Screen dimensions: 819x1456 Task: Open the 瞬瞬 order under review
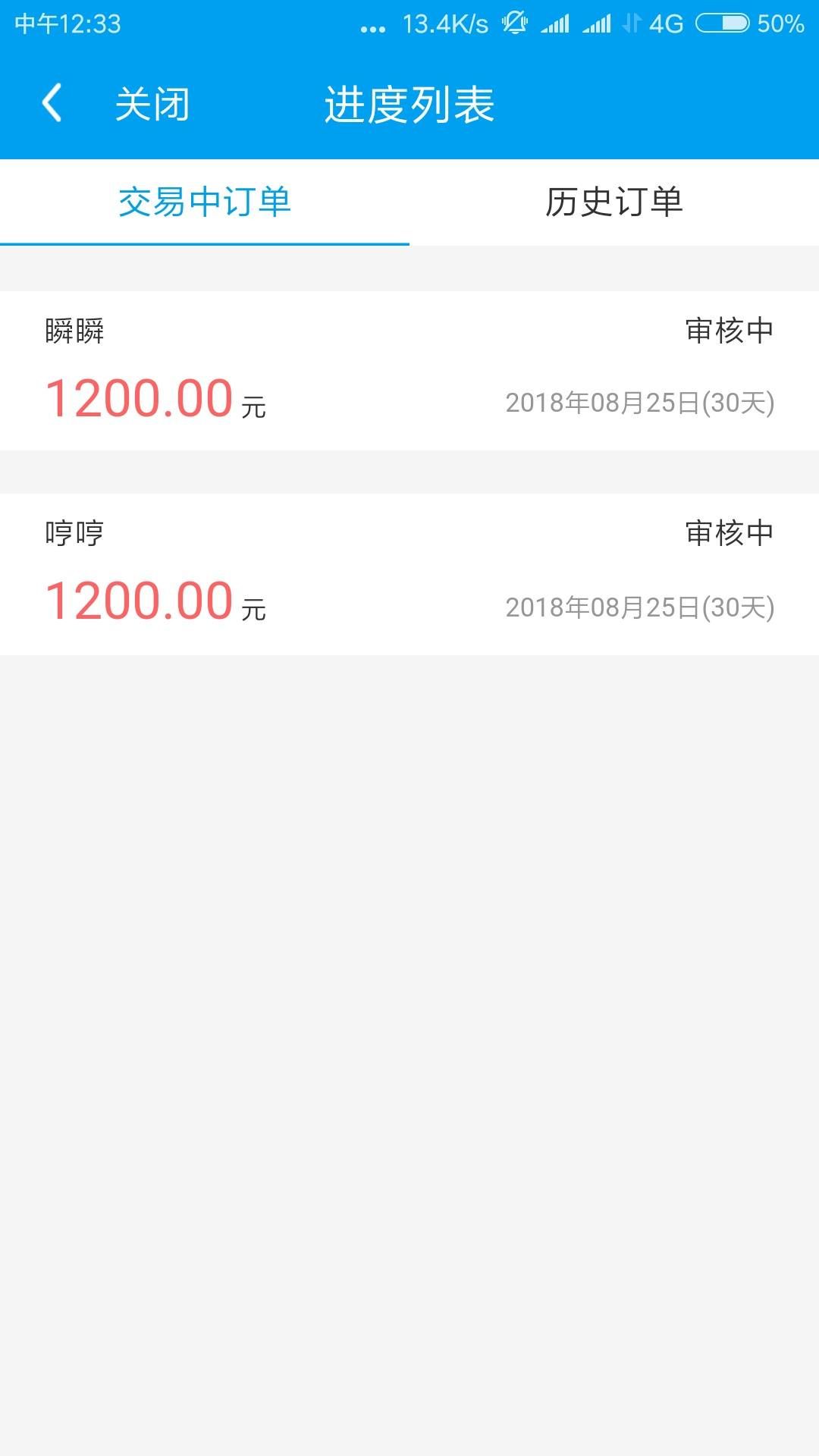[x=409, y=371]
